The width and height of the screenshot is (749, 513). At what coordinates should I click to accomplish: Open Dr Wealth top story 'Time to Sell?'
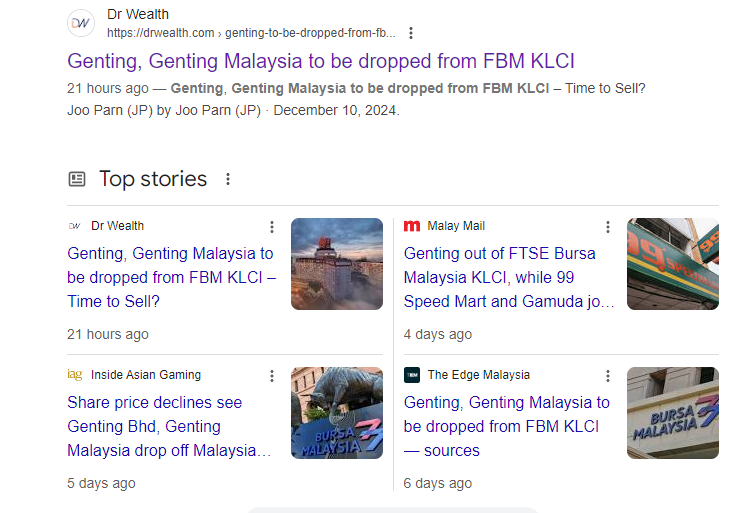click(171, 277)
